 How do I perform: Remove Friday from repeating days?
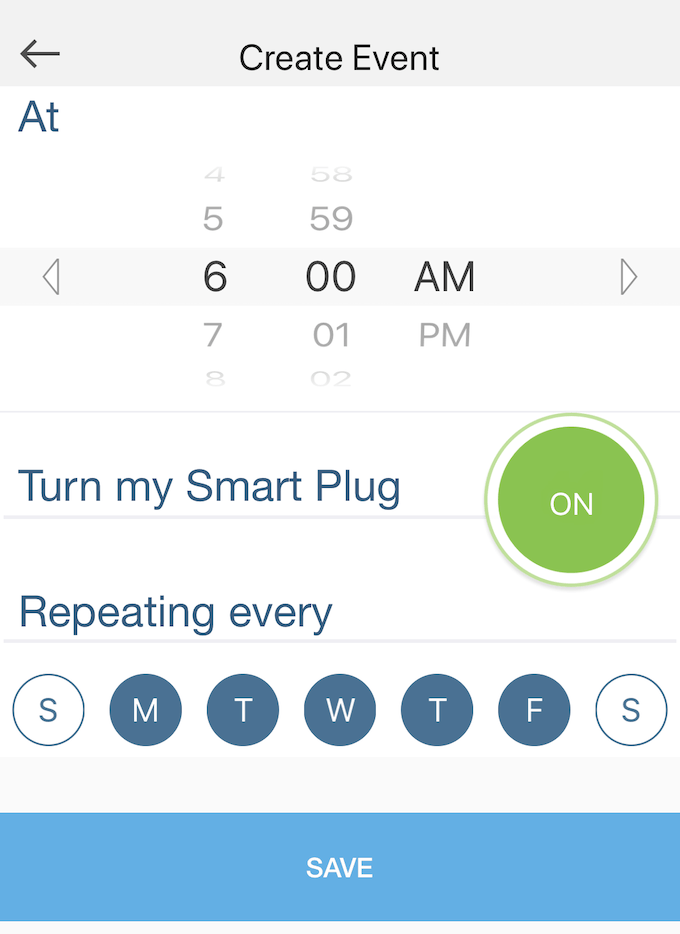[534, 710]
